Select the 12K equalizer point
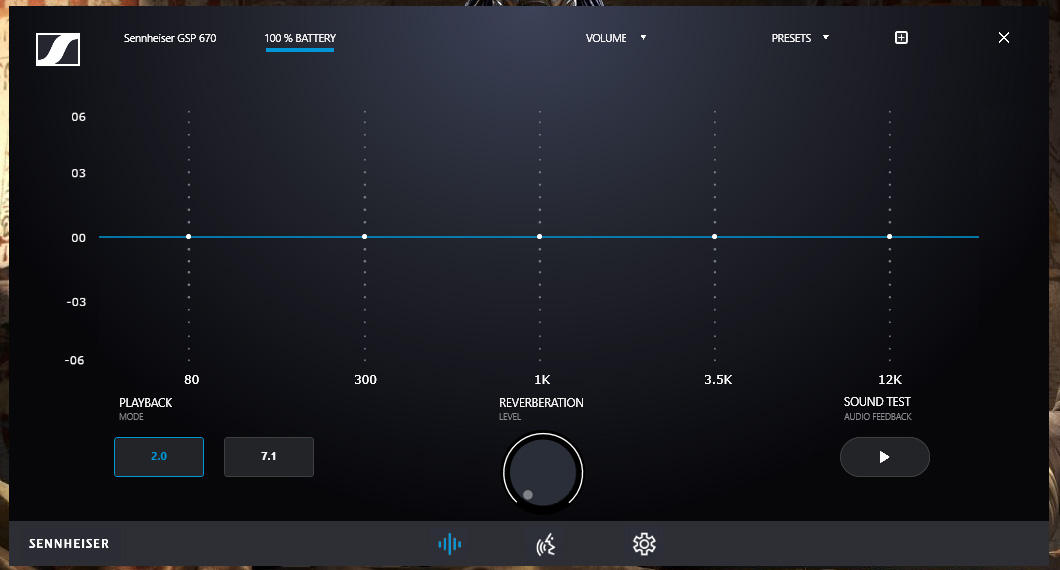 tap(889, 237)
